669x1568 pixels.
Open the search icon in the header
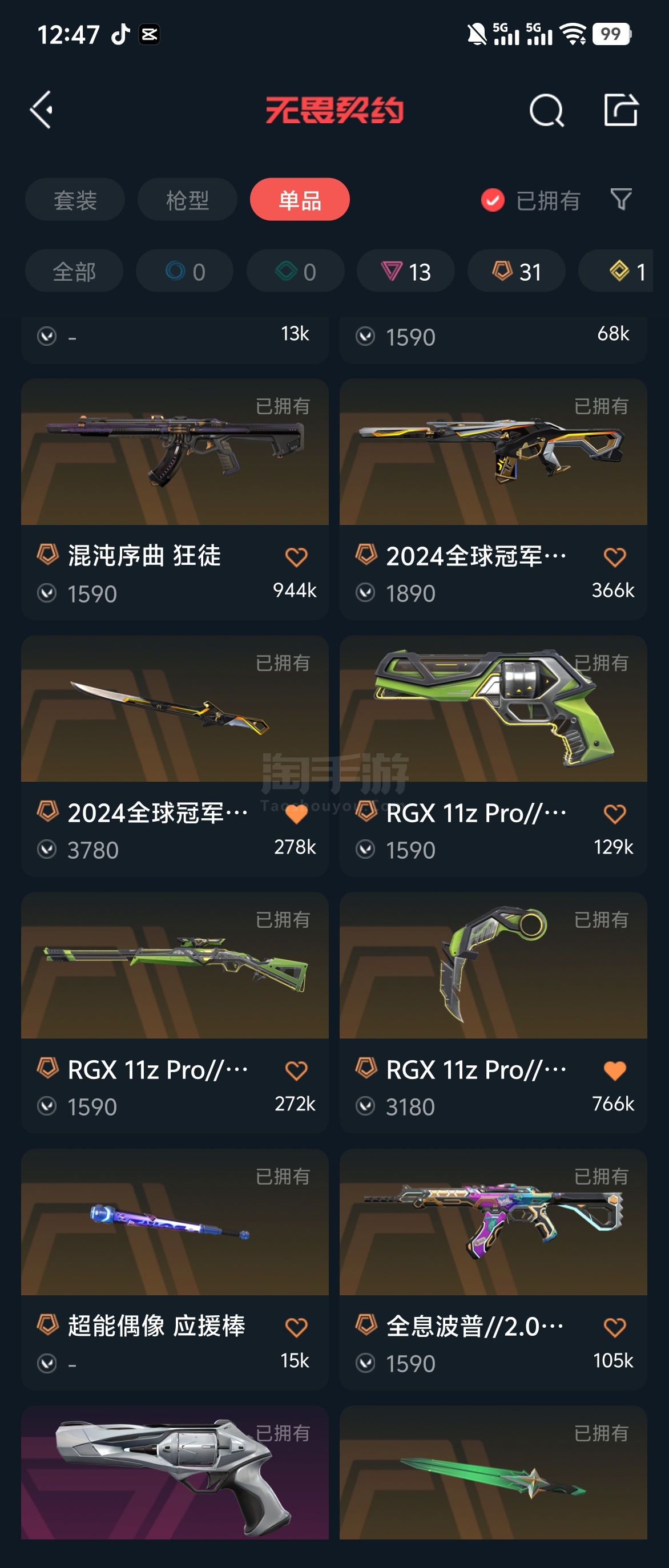(x=546, y=110)
